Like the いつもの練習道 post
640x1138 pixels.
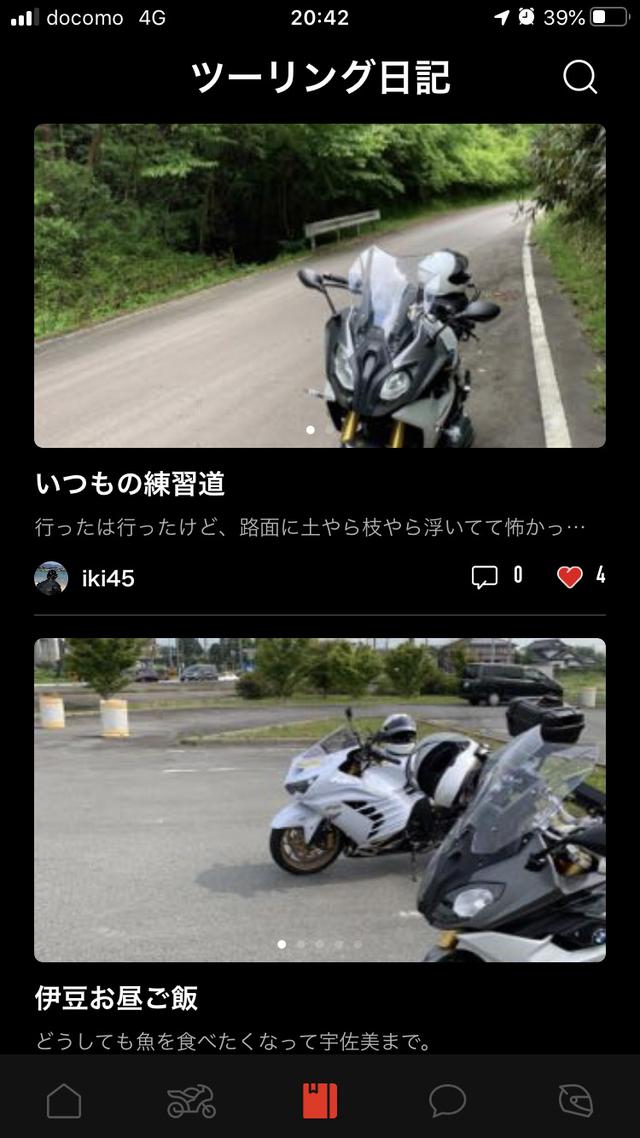[x=570, y=577]
